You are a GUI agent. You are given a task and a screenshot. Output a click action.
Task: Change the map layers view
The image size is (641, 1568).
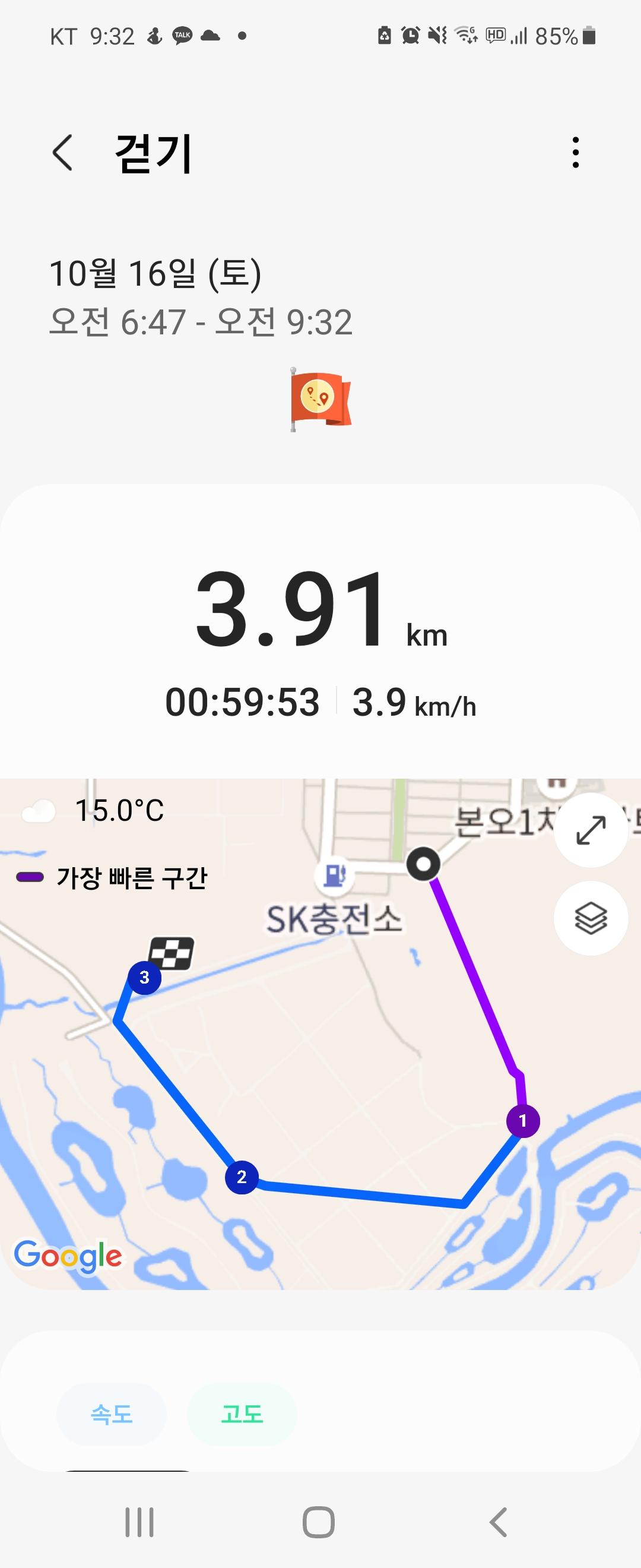point(590,918)
